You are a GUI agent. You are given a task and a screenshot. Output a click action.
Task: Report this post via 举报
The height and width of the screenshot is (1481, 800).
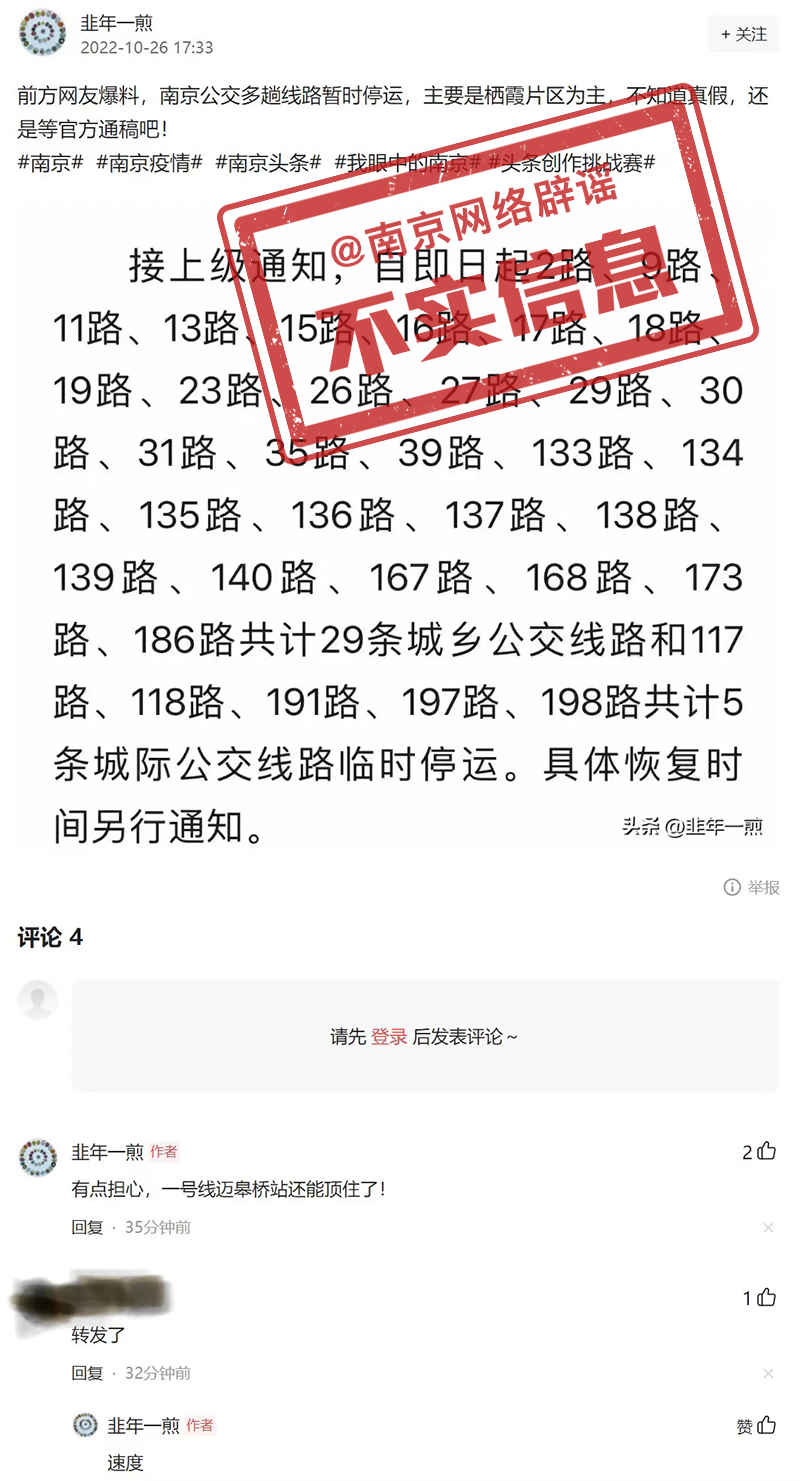[752, 887]
